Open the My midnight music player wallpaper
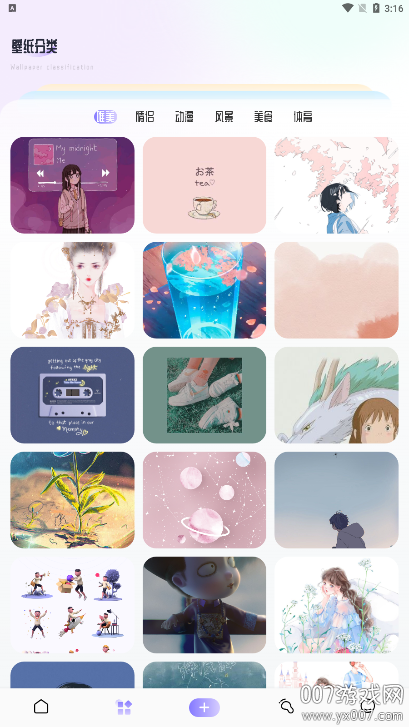 (x=72, y=185)
